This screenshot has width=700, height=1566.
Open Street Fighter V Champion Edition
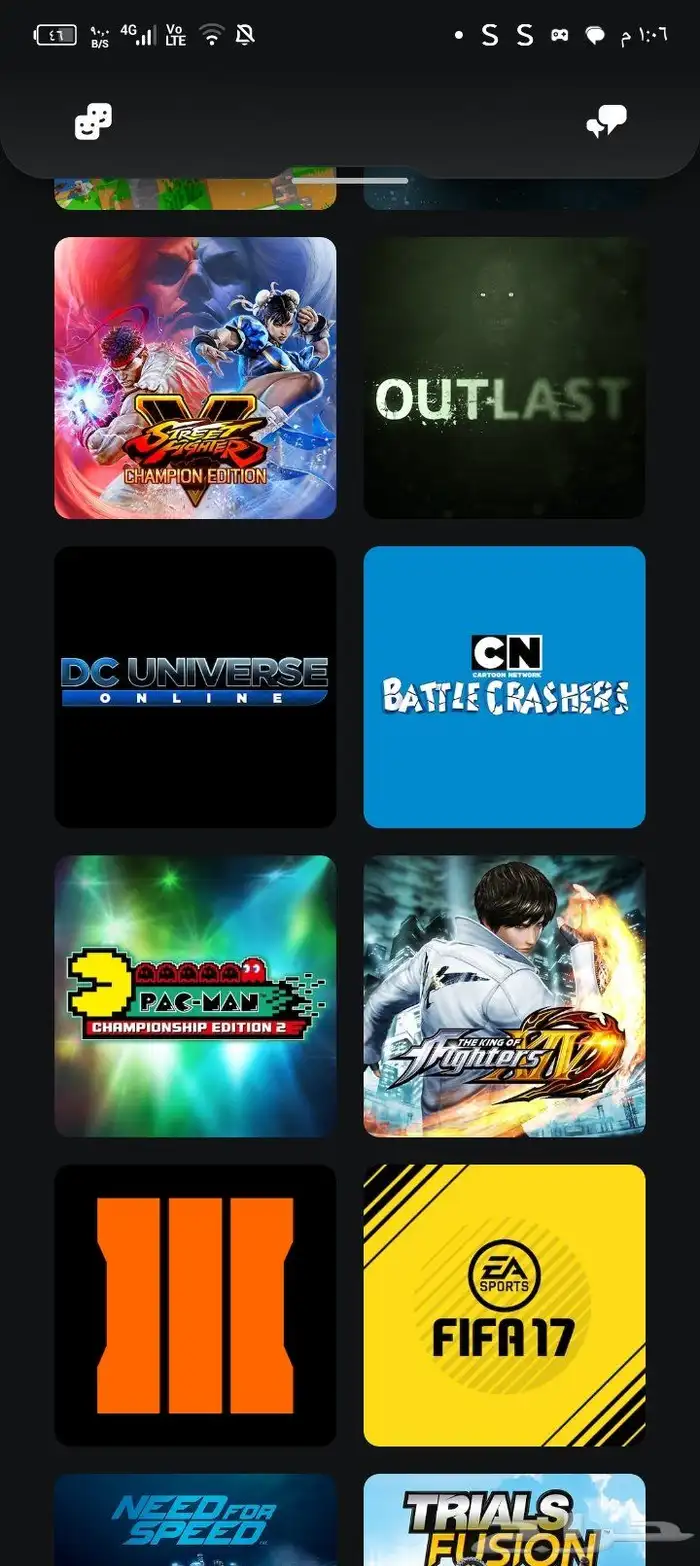click(195, 378)
